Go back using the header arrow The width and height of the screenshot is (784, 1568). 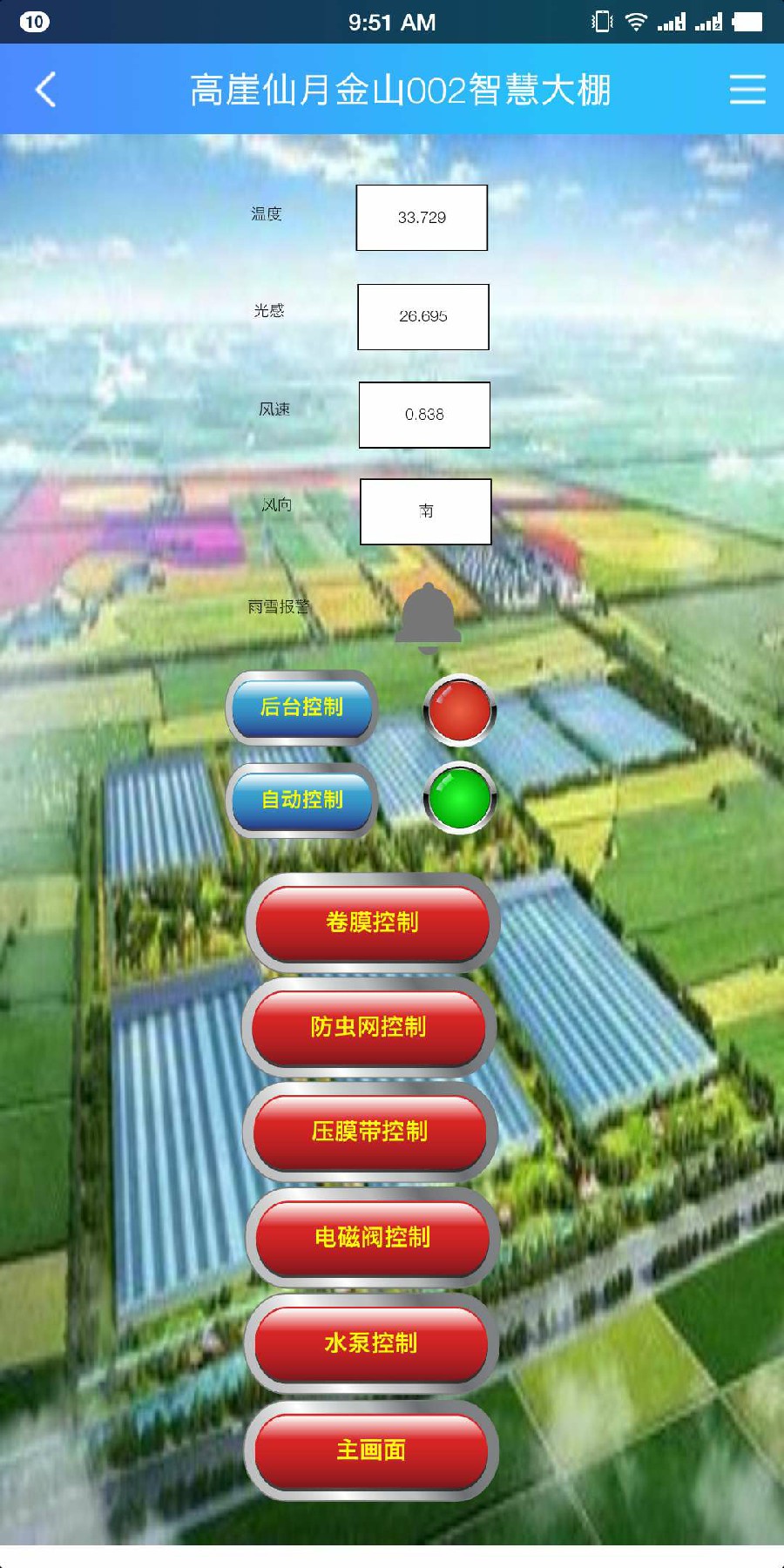click(45, 89)
